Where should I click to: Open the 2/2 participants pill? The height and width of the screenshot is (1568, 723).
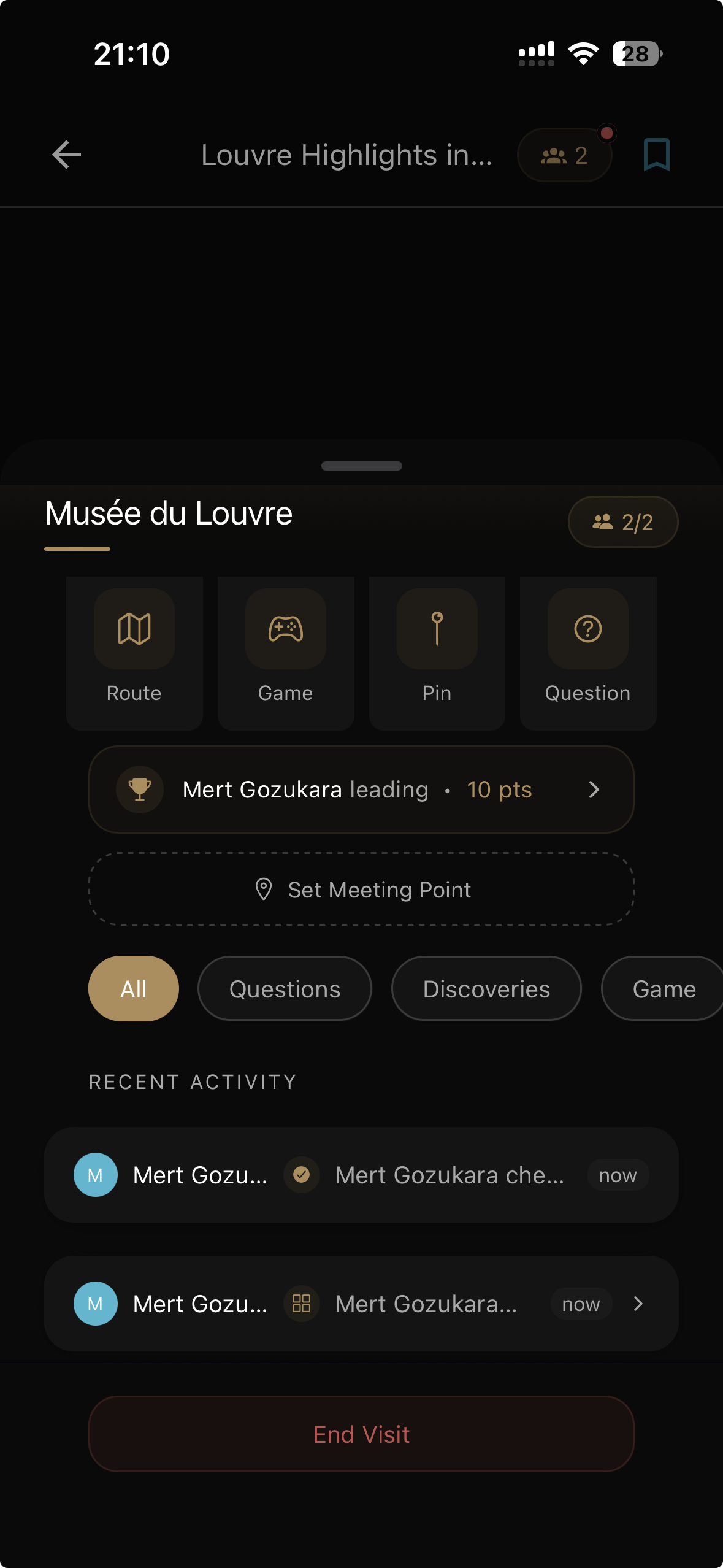[x=623, y=521]
